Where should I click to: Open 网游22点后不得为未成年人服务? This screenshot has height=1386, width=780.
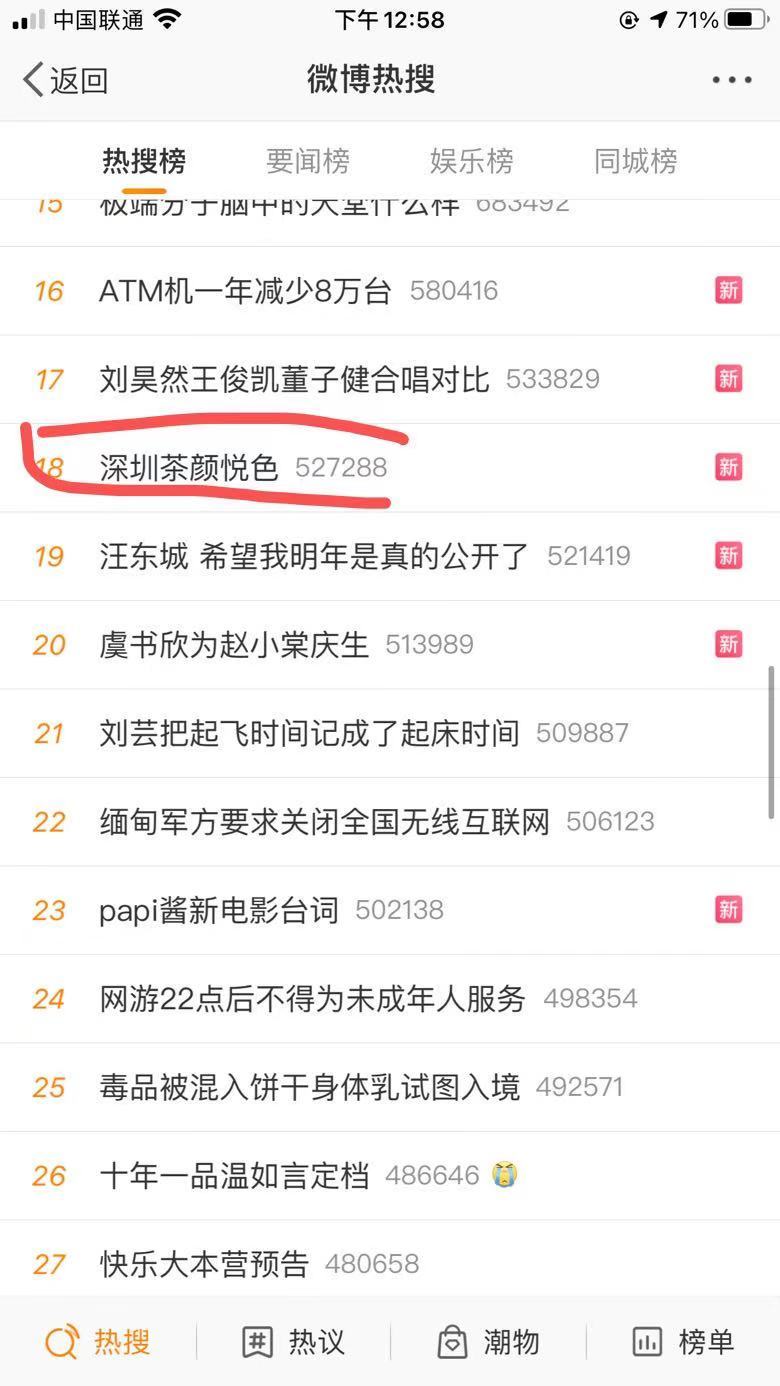(312, 999)
